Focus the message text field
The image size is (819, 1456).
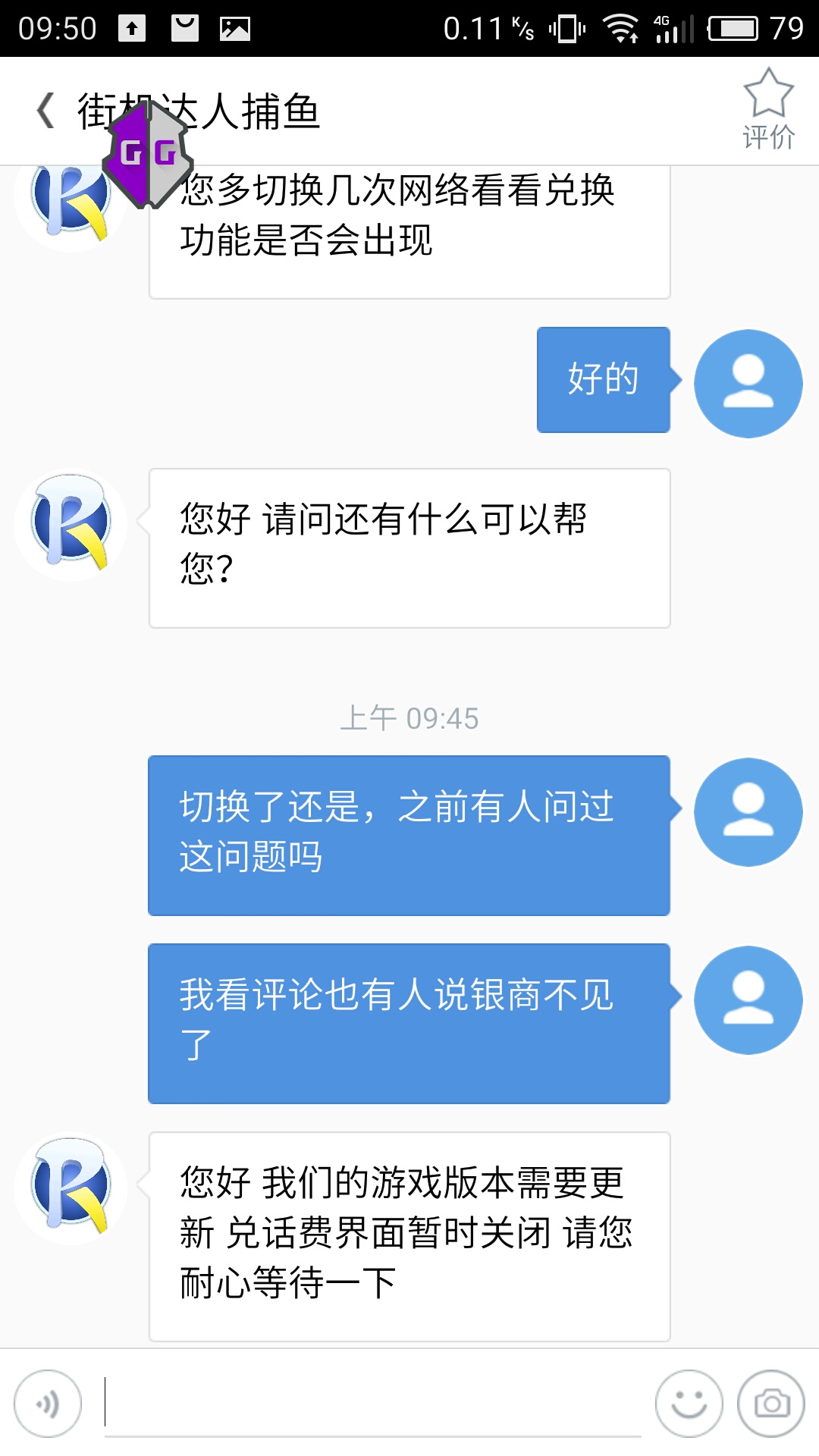pos(372,1404)
